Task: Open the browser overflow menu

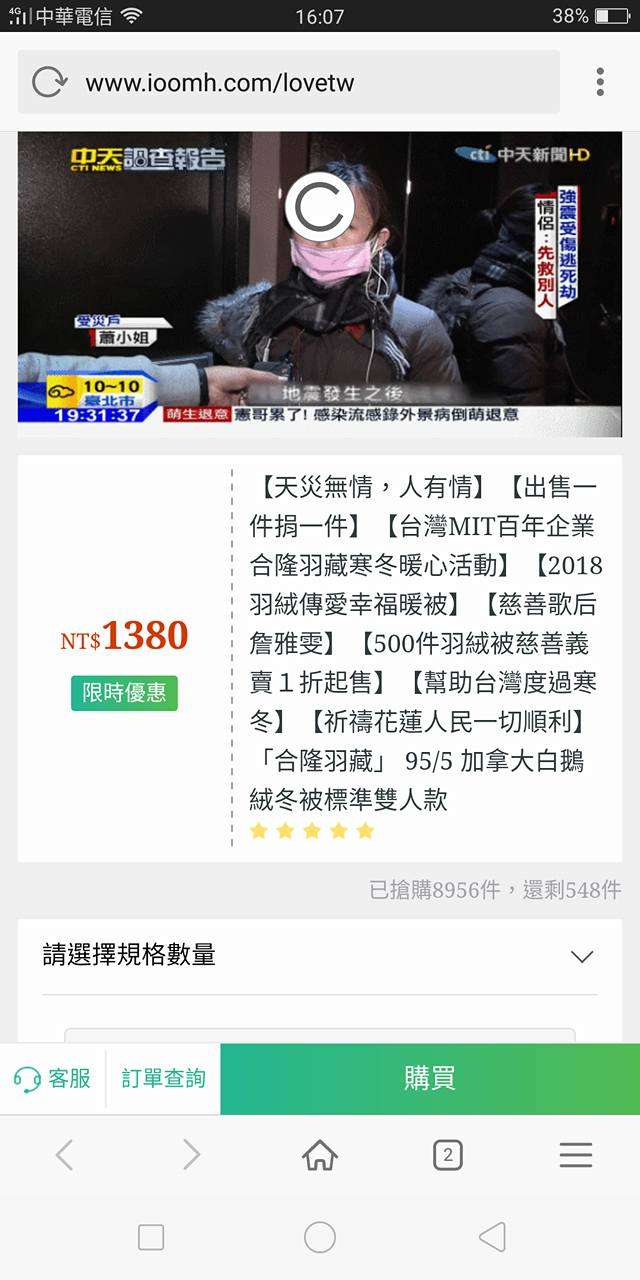Action: point(600,82)
